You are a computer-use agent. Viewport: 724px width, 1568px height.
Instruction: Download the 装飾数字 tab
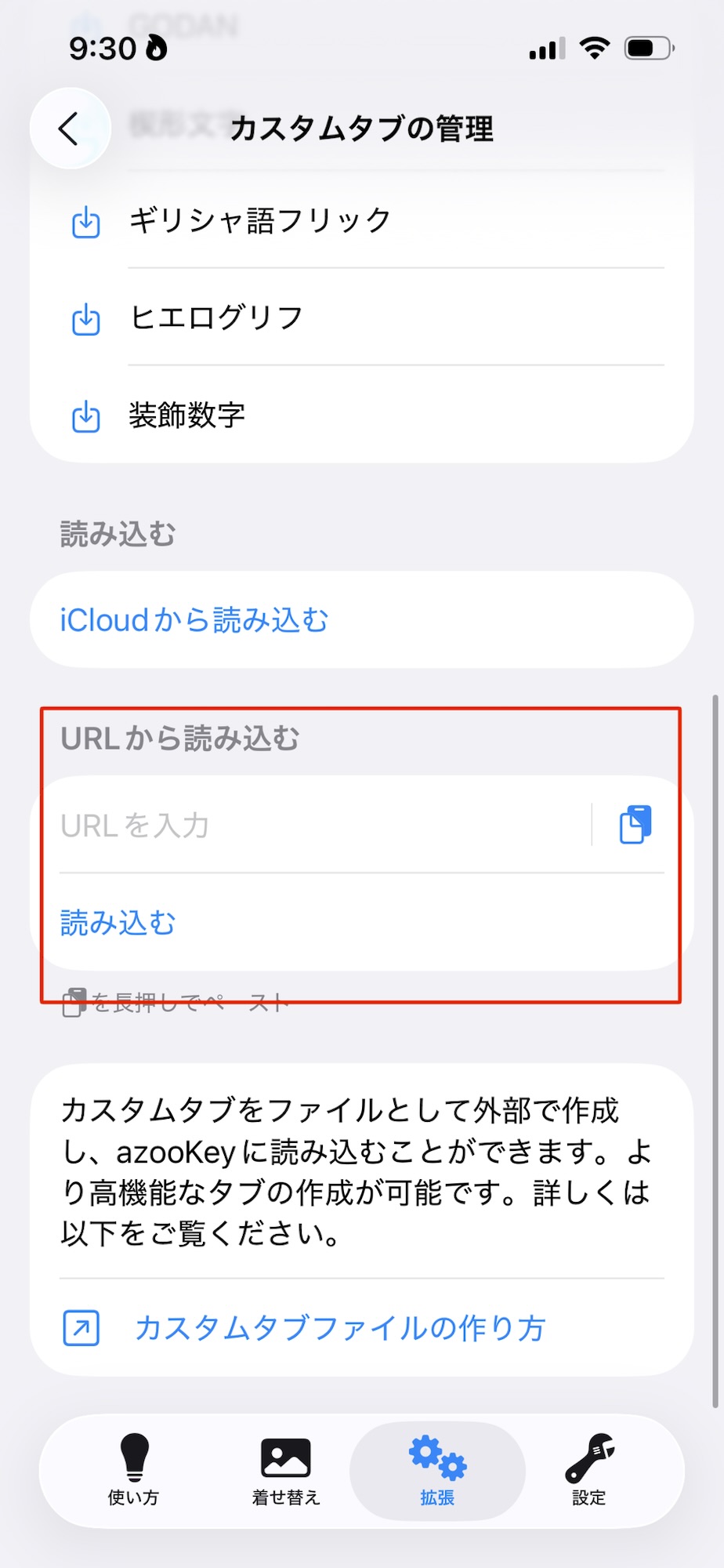pyautogui.click(x=86, y=416)
